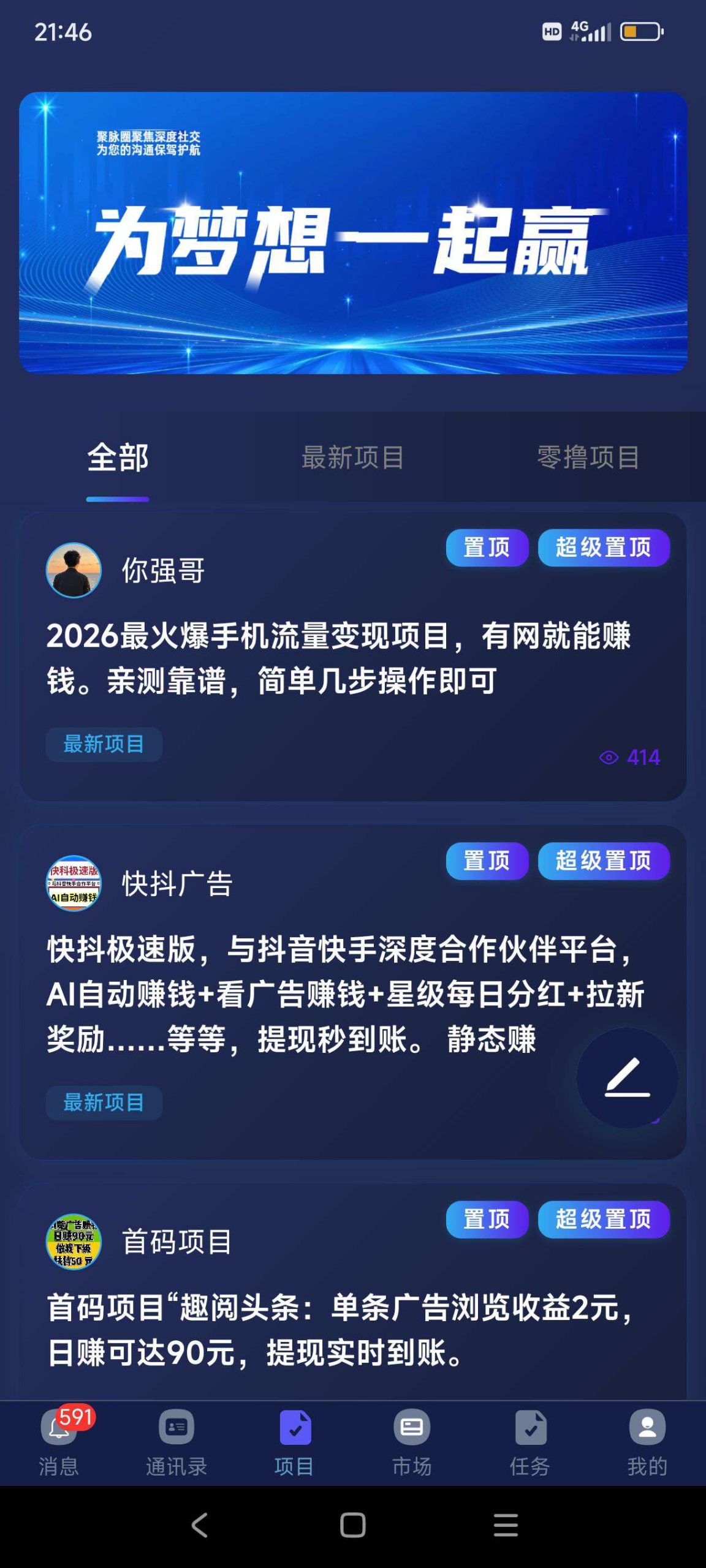View 你强哥's profile avatar

(74, 570)
